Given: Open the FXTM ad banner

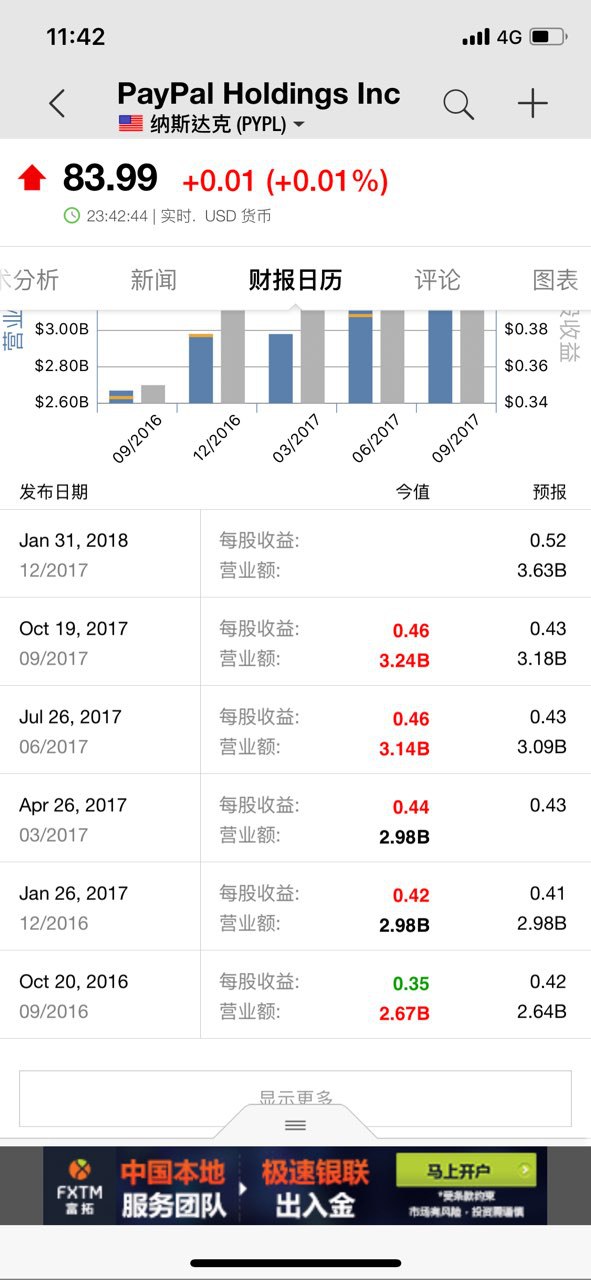Looking at the screenshot, I should point(295,1186).
